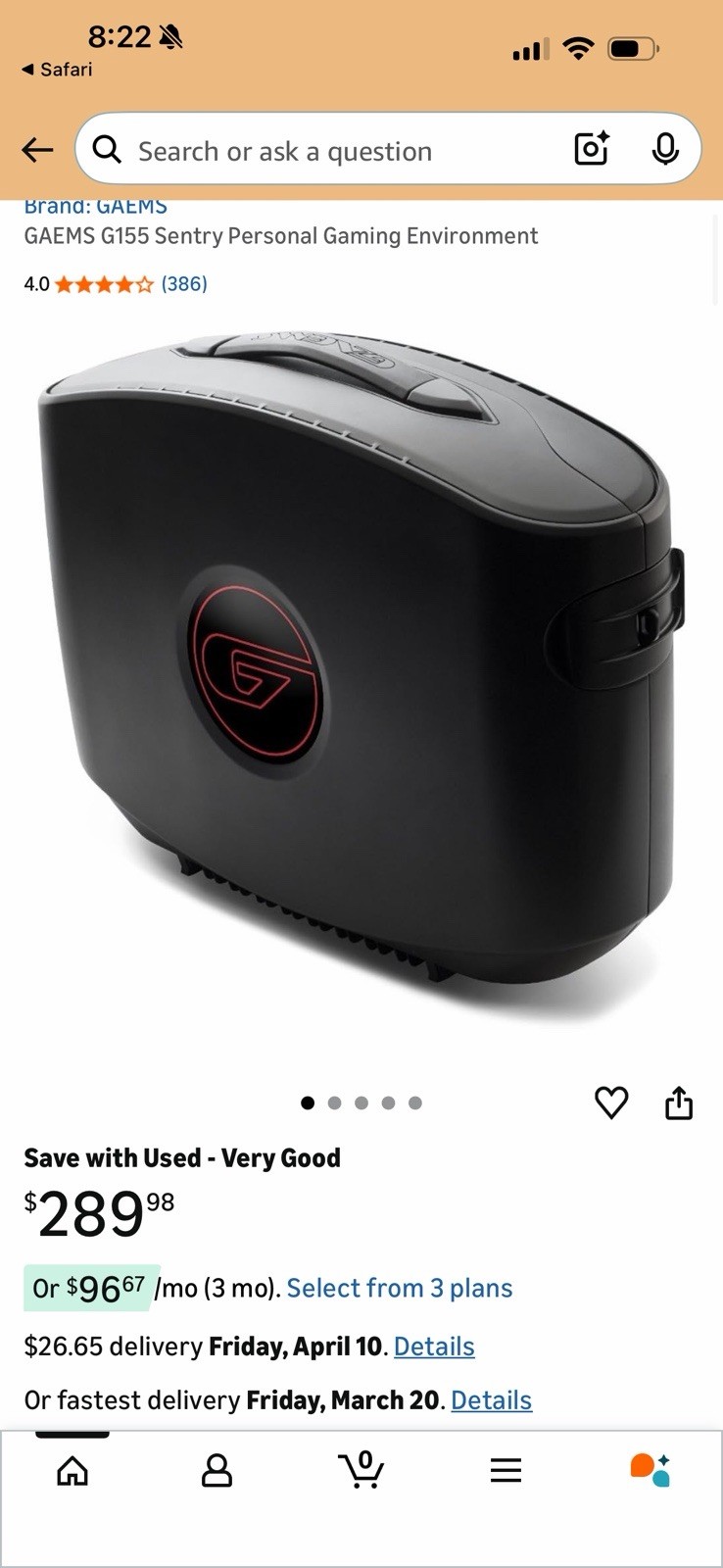The image size is (723, 1568).
Task: Open the Rufus AI assistant tab
Action: [x=651, y=1470]
